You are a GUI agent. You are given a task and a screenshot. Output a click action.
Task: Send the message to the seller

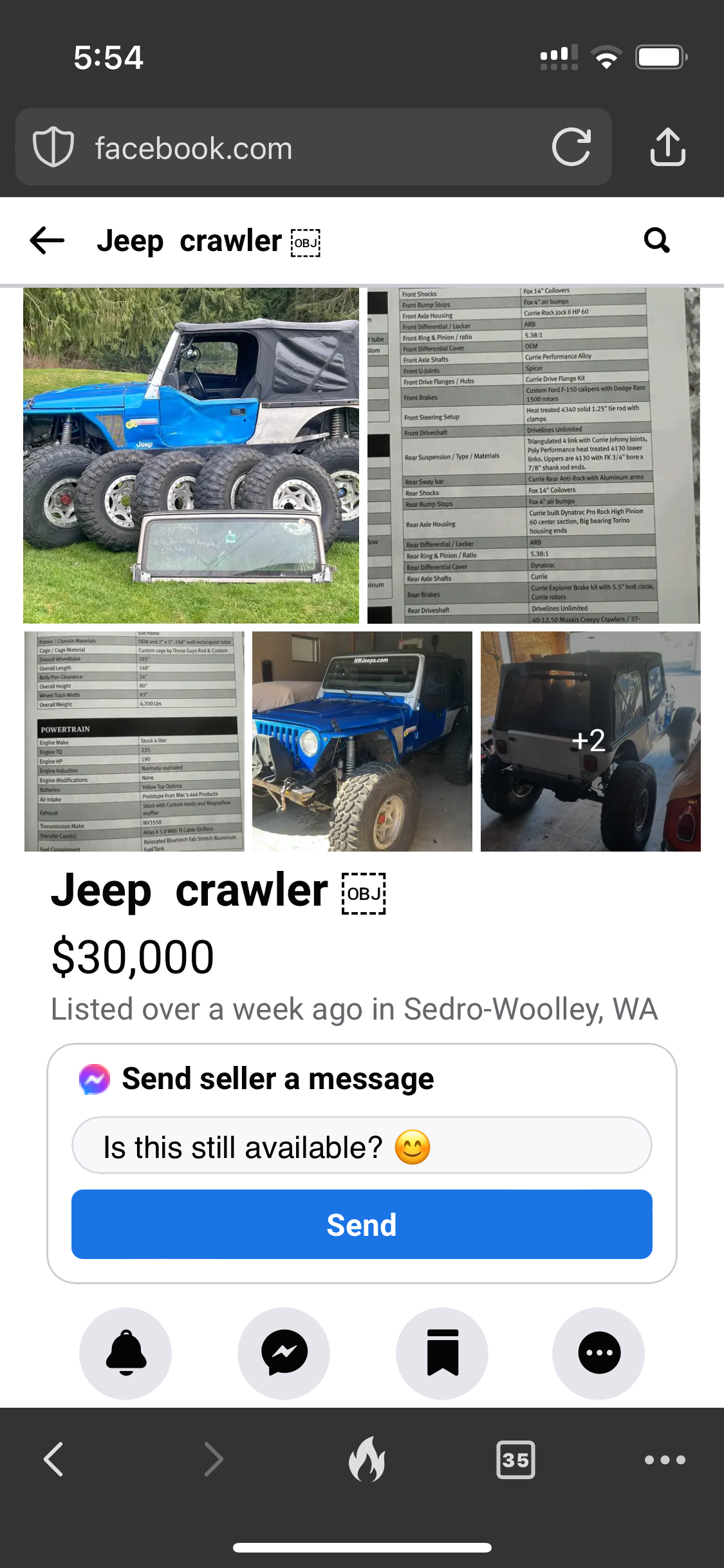point(361,1224)
